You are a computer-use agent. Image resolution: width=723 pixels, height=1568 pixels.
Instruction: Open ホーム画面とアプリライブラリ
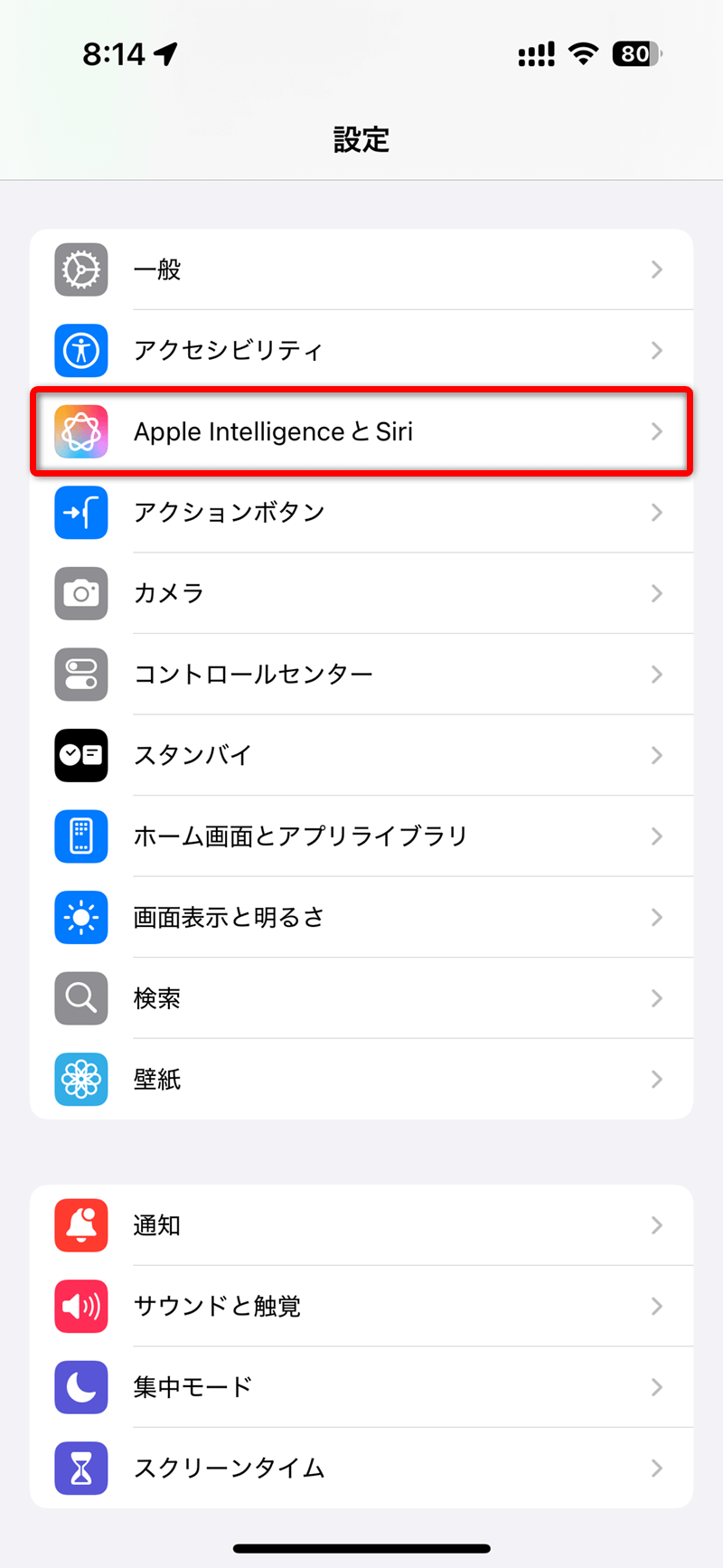point(361,836)
